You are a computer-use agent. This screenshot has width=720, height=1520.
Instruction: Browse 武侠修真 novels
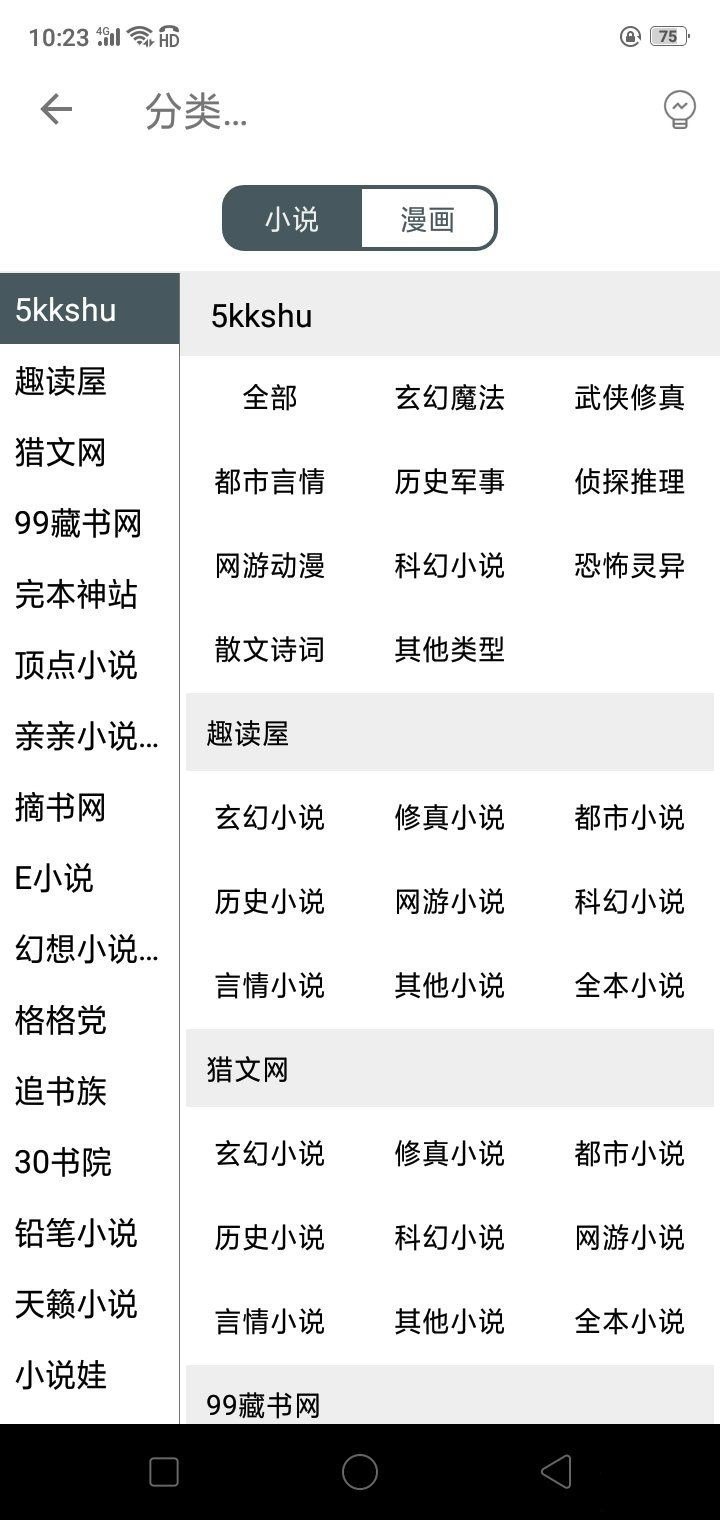tap(630, 398)
